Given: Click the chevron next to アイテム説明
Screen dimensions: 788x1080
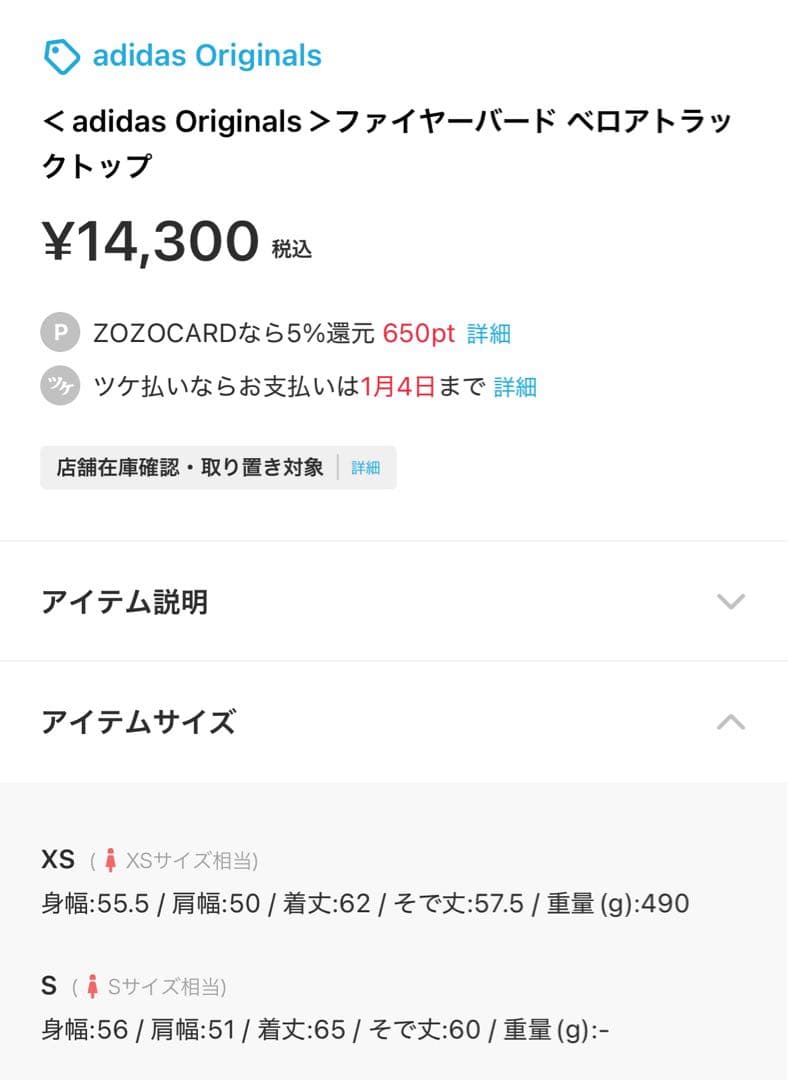Looking at the screenshot, I should [731, 601].
